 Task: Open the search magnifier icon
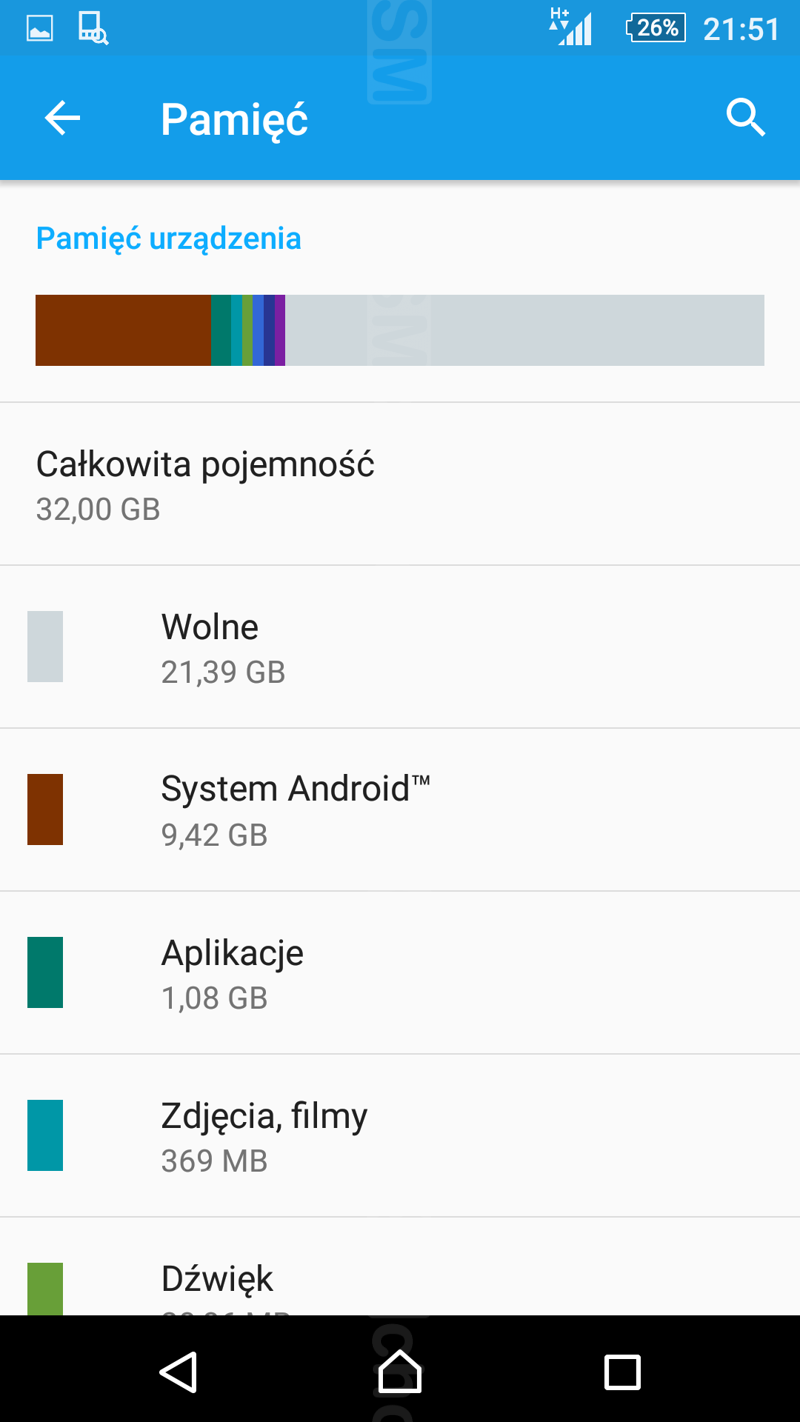[745, 118]
